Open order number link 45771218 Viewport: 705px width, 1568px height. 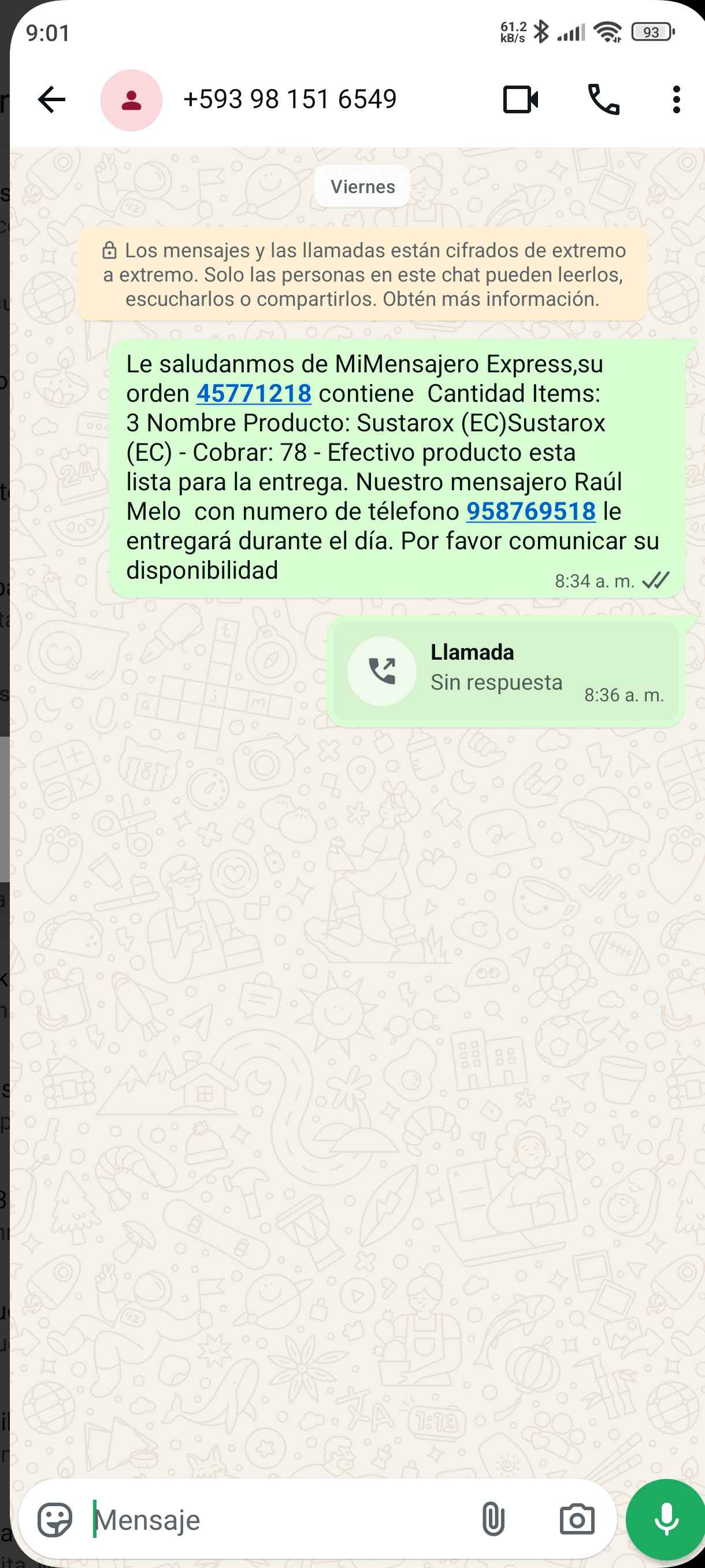tap(254, 394)
